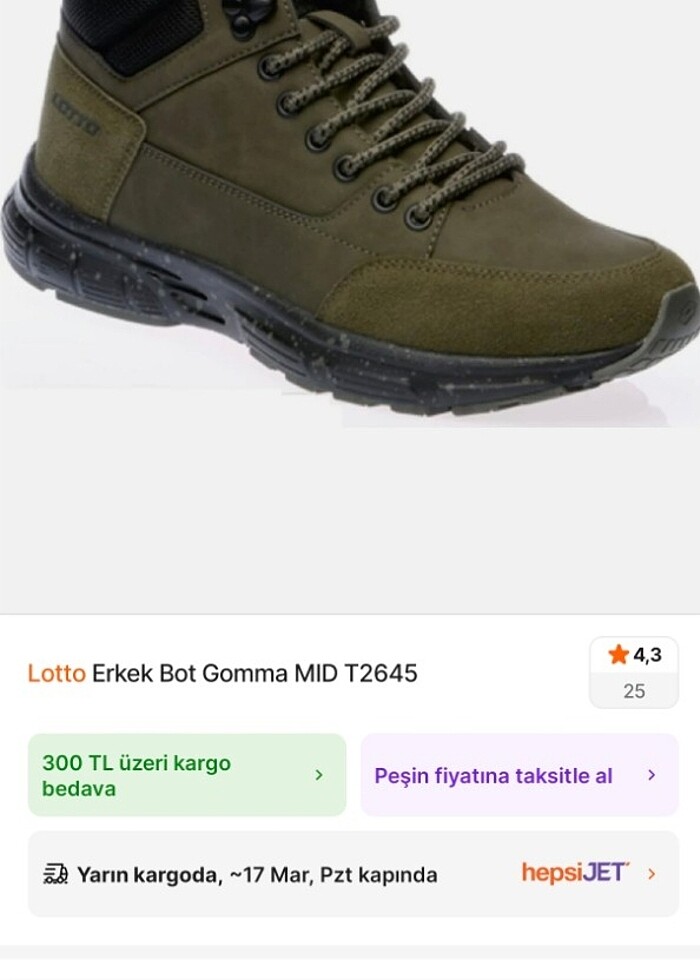Open Peşin fiyatına taksitle al options
Image resolution: width=700 pixels, height=980 pixels.
(519, 775)
